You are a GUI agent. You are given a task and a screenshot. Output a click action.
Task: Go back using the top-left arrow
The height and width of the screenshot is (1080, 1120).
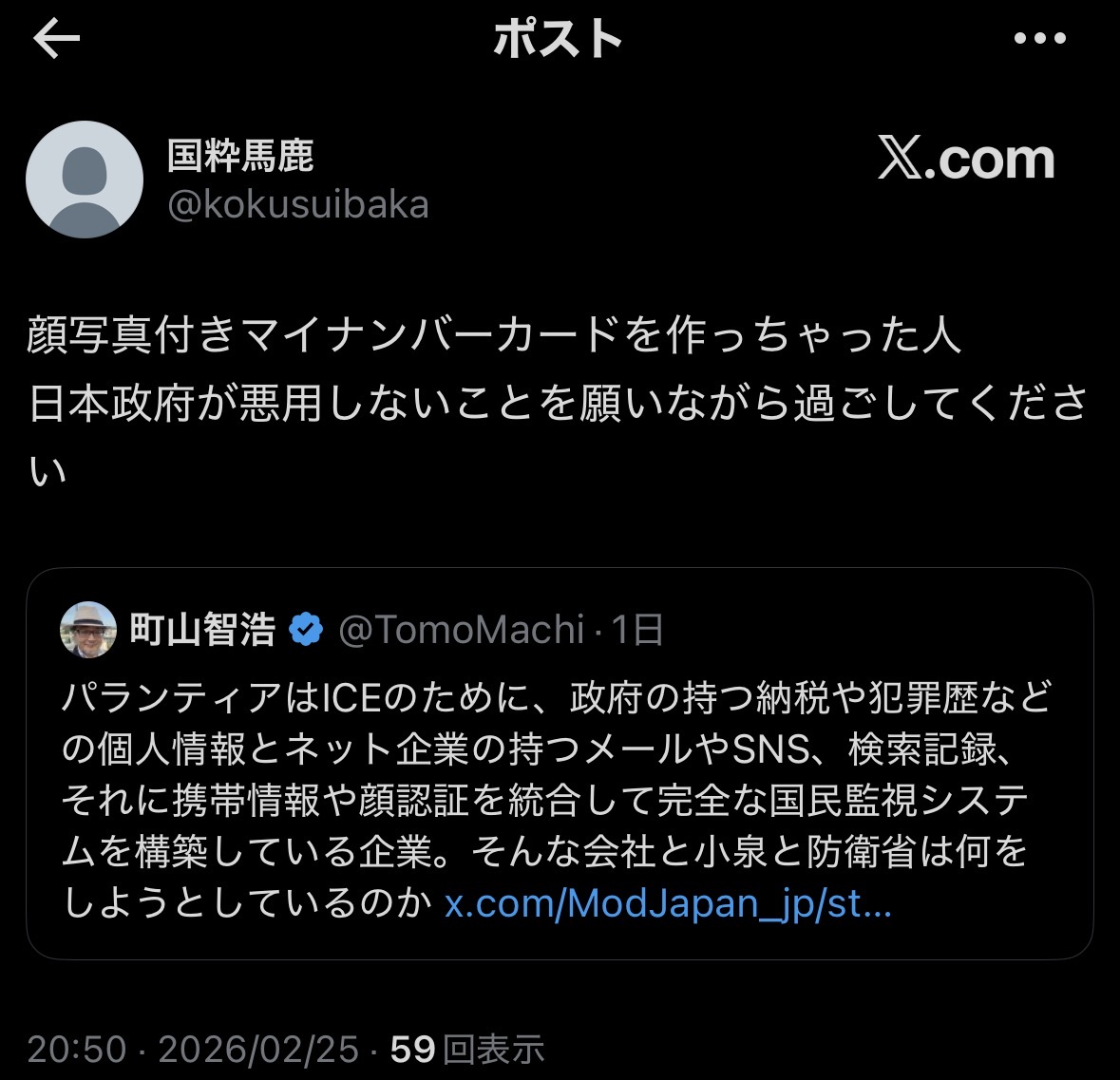click(56, 39)
